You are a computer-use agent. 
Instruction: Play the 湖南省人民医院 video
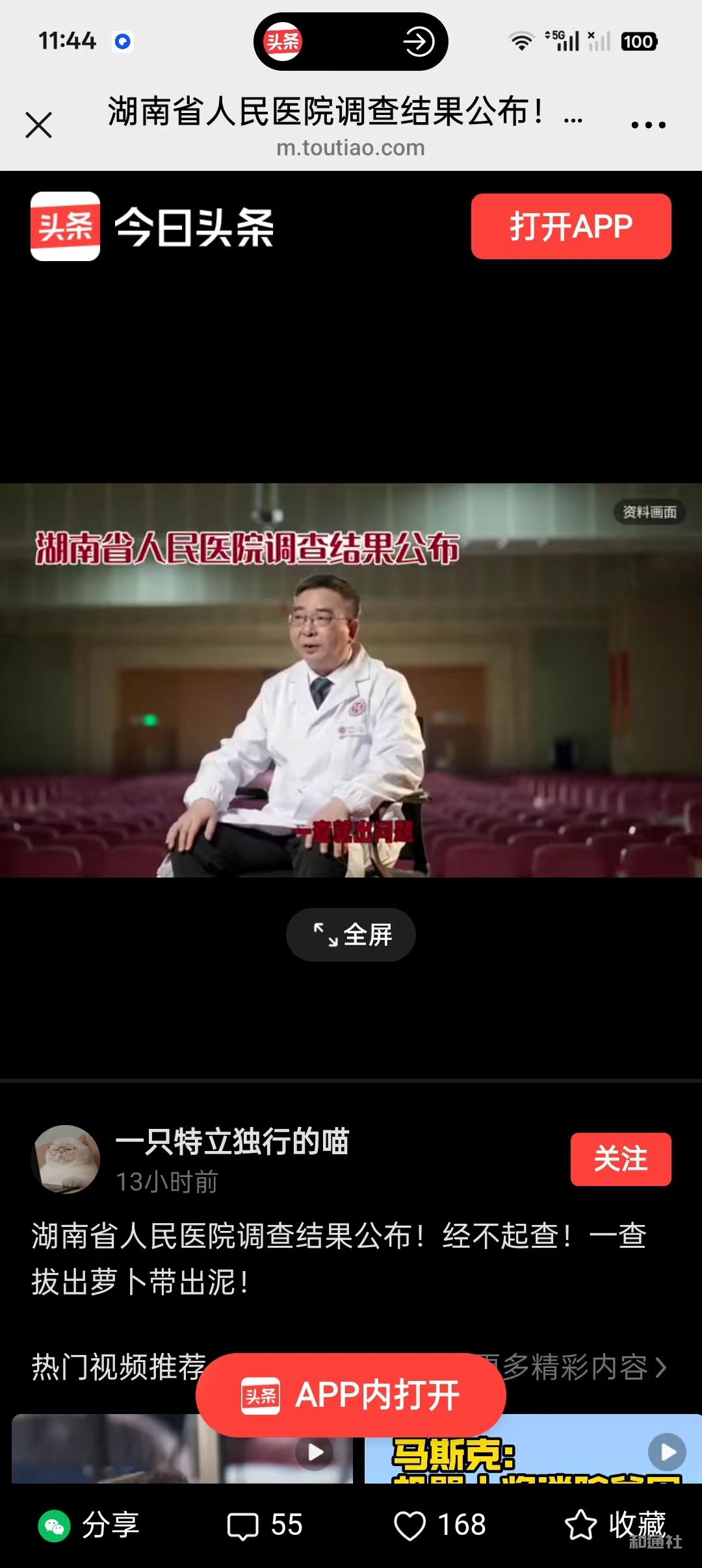click(351, 679)
